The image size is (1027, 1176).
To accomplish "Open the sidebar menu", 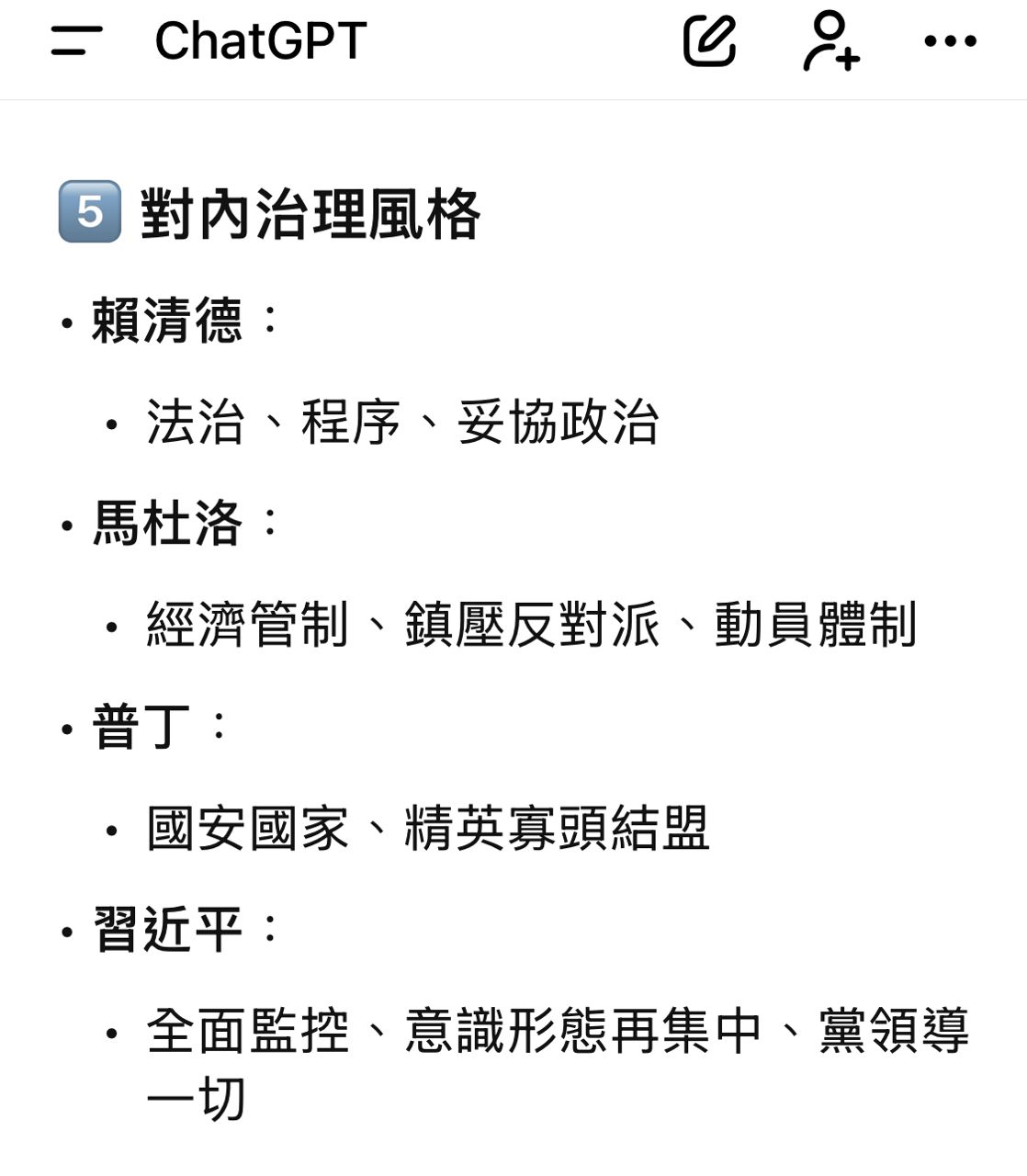I will tap(76, 41).
